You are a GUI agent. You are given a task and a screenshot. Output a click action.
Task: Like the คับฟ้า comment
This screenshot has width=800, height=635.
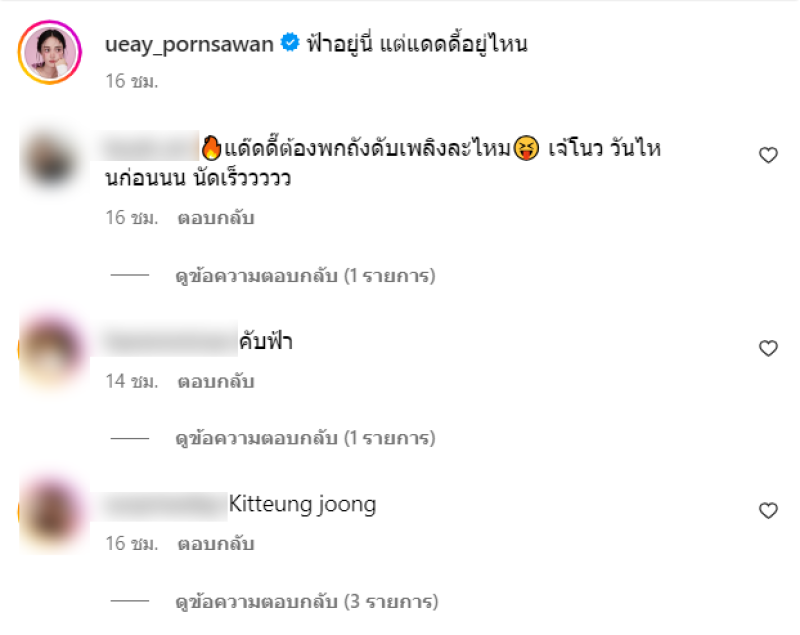768,348
